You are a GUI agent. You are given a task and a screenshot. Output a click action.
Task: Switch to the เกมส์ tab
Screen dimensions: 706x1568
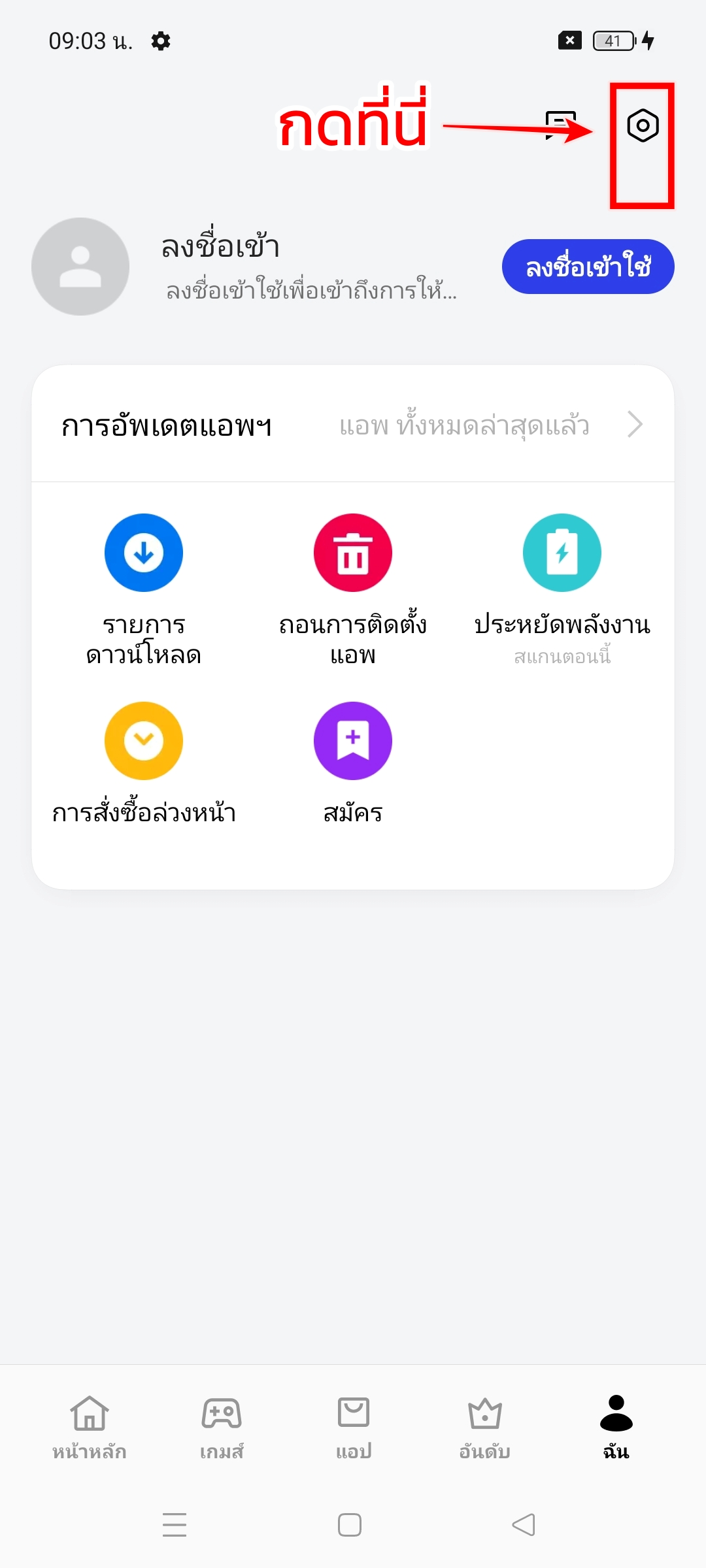coord(222,1427)
